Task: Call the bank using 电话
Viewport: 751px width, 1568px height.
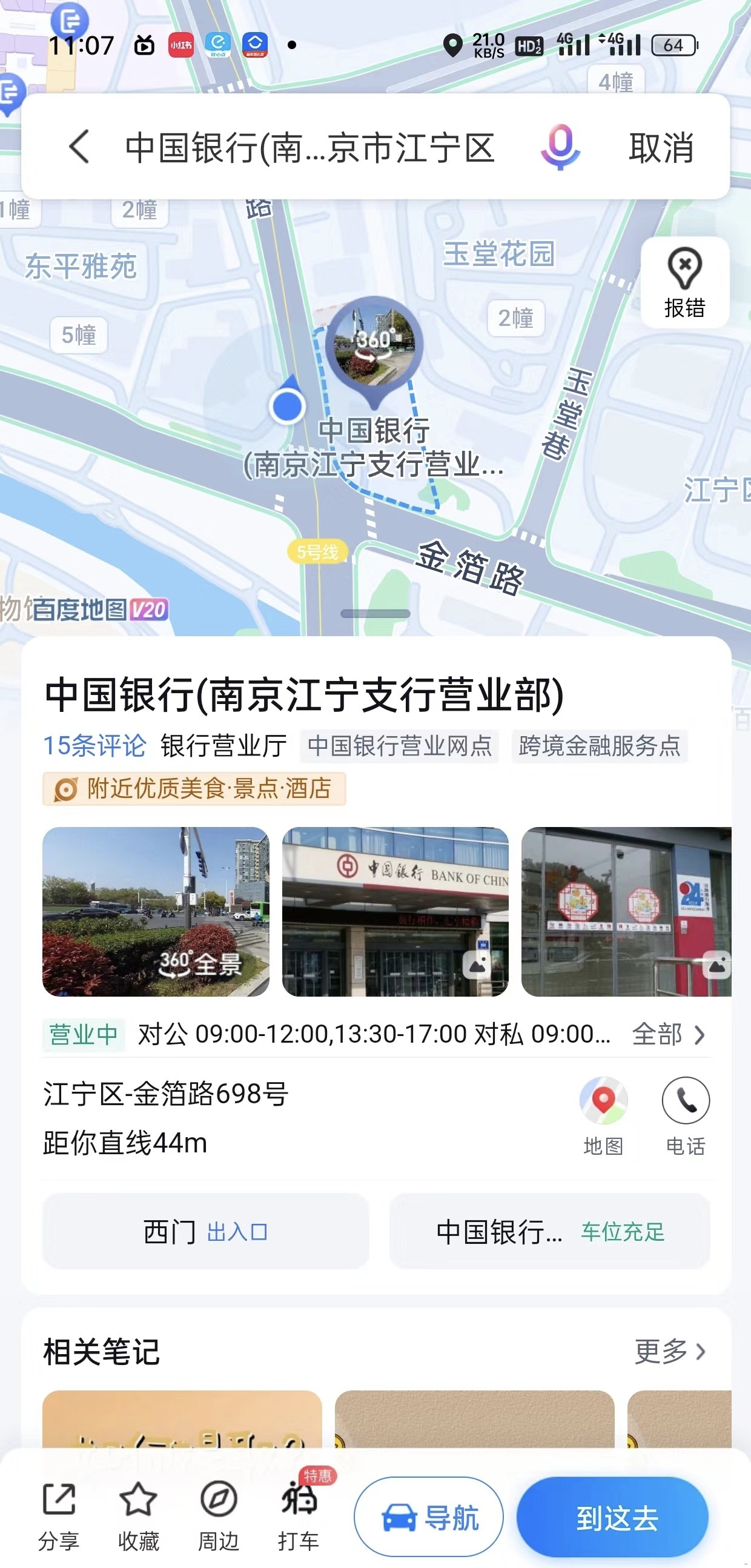Action: (x=685, y=1115)
